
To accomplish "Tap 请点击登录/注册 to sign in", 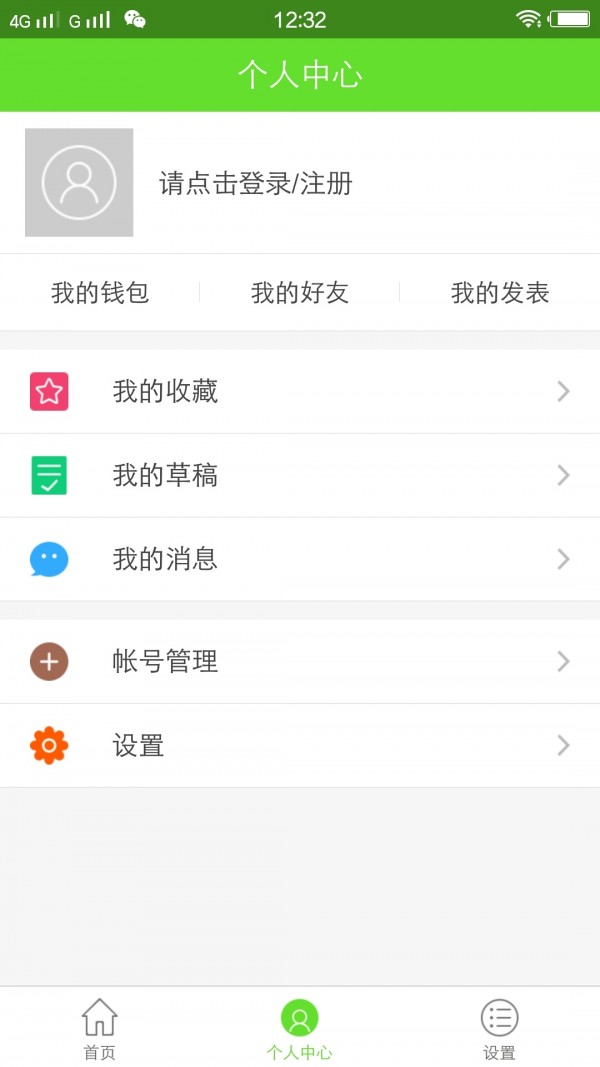I will click(256, 184).
